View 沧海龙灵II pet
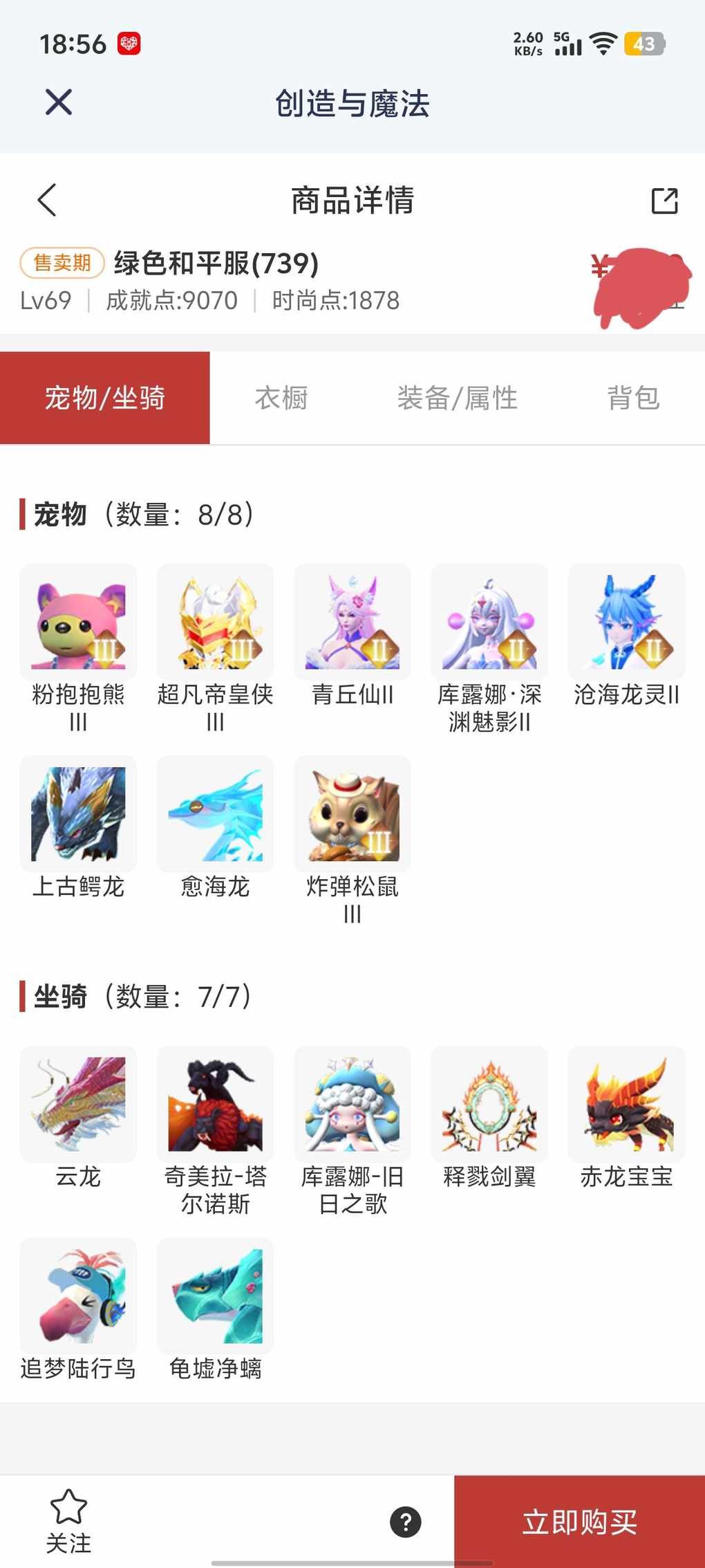This screenshot has height=1568, width=705. click(x=627, y=622)
